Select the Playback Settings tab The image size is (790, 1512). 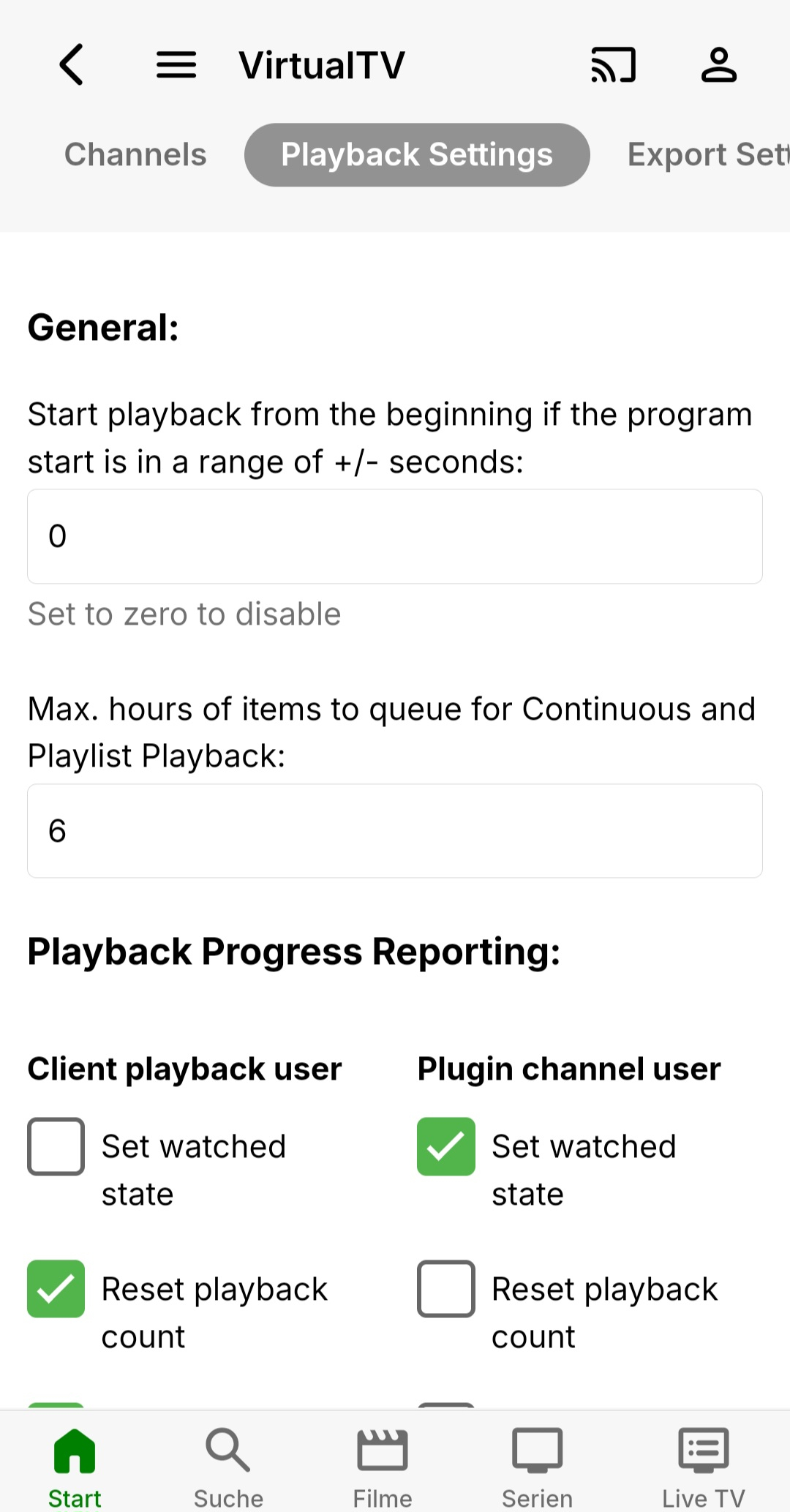[x=417, y=154]
